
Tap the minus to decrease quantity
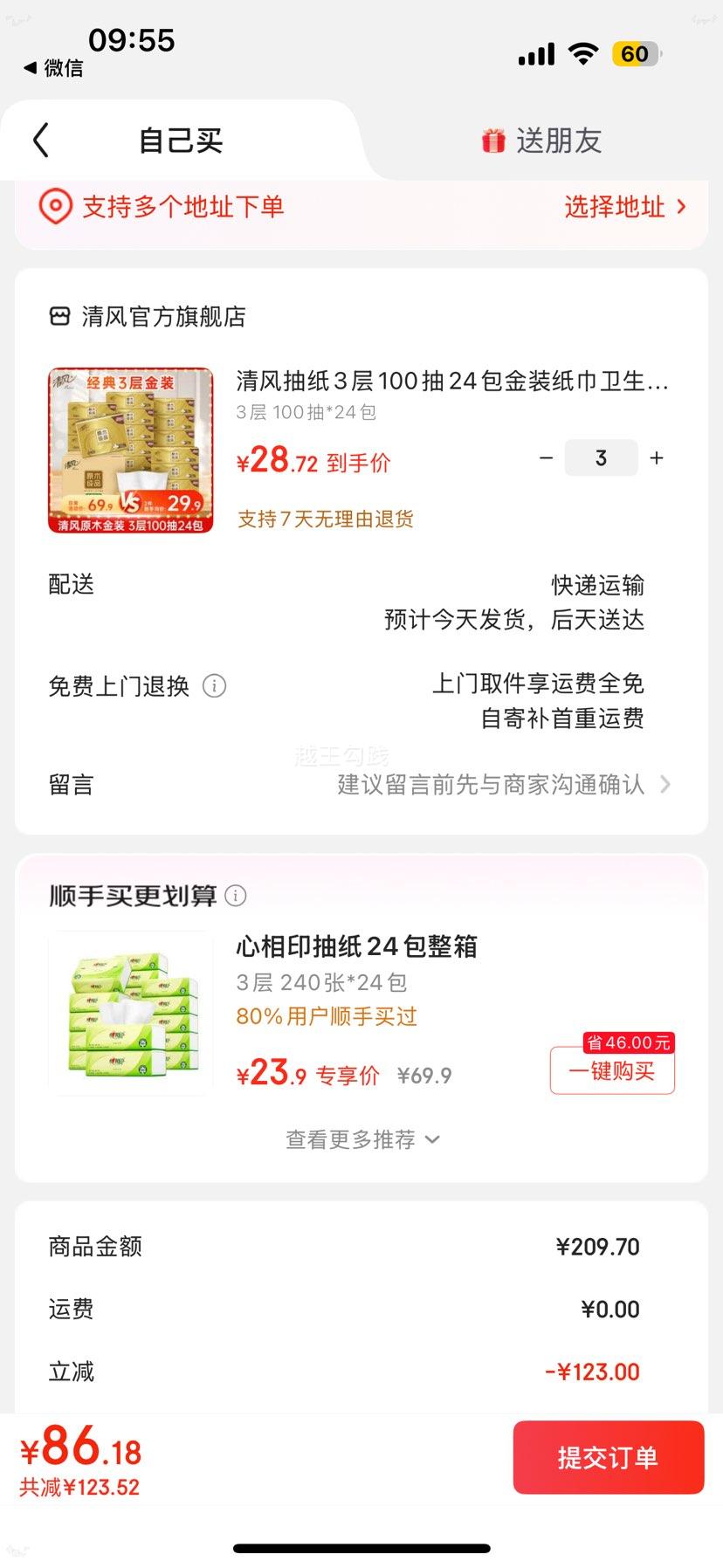tap(546, 457)
